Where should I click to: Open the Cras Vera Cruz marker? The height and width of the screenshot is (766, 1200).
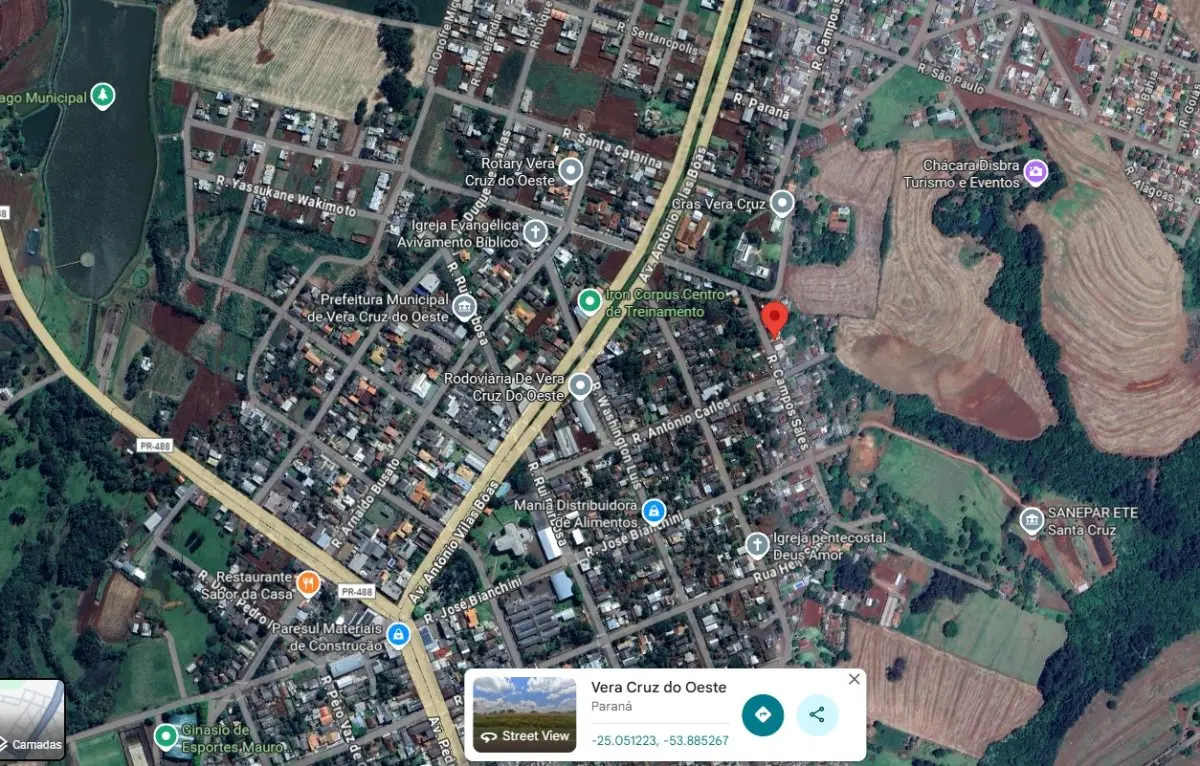783,204
